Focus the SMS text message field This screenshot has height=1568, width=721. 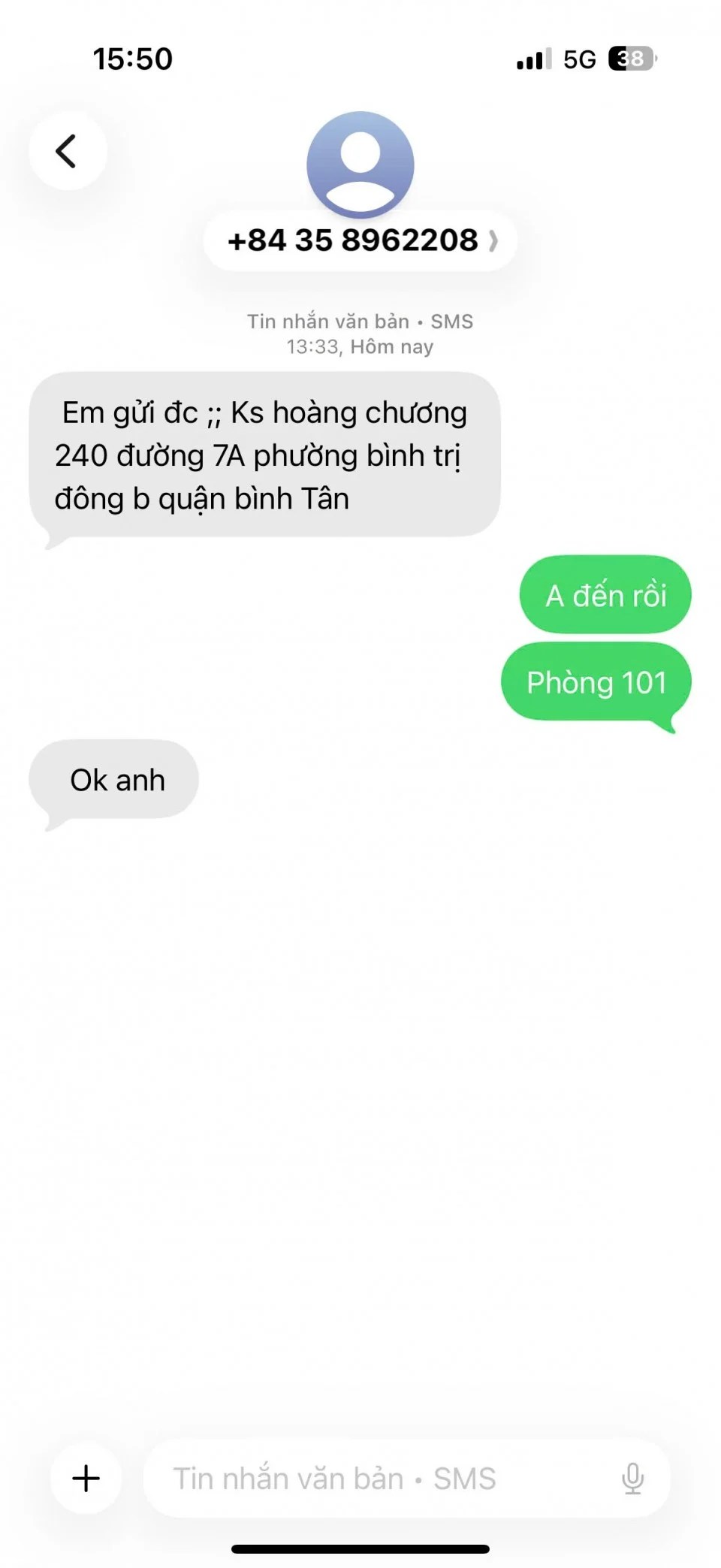[x=376, y=1478]
